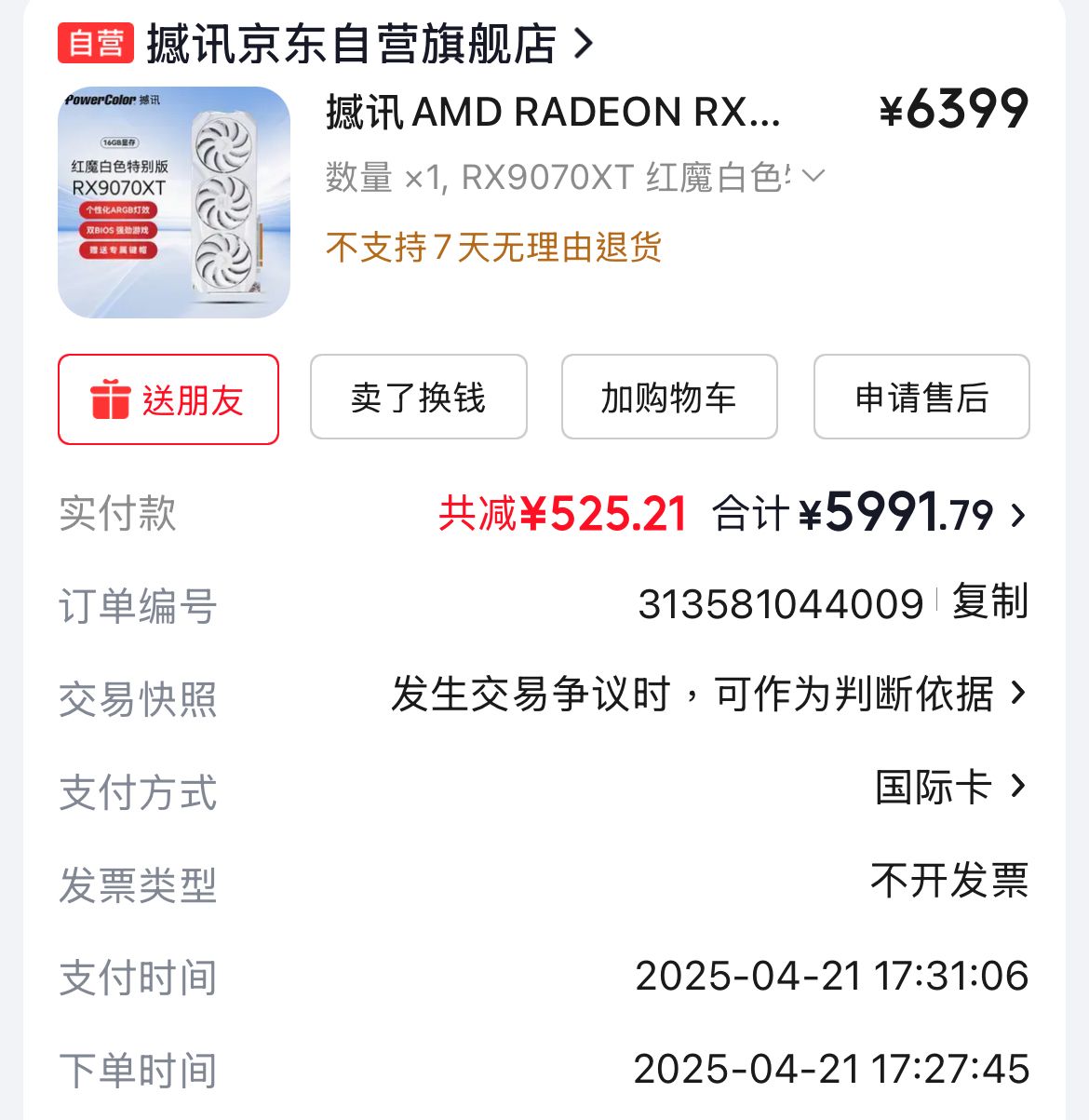Expand the 实付款 payment total details
Screen dimensions: 1089x1120
pos(1018,515)
